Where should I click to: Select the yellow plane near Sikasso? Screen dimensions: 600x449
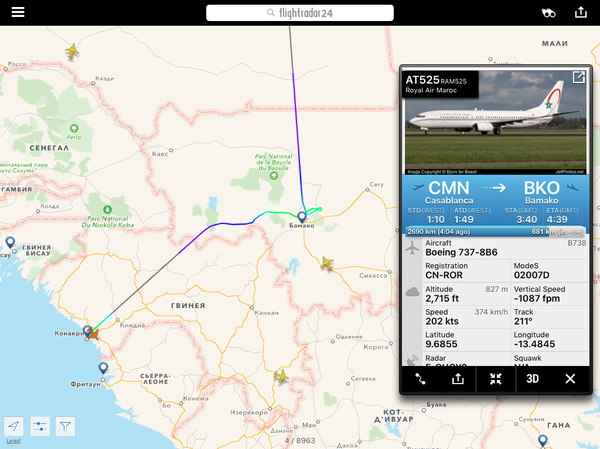(x=327, y=264)
